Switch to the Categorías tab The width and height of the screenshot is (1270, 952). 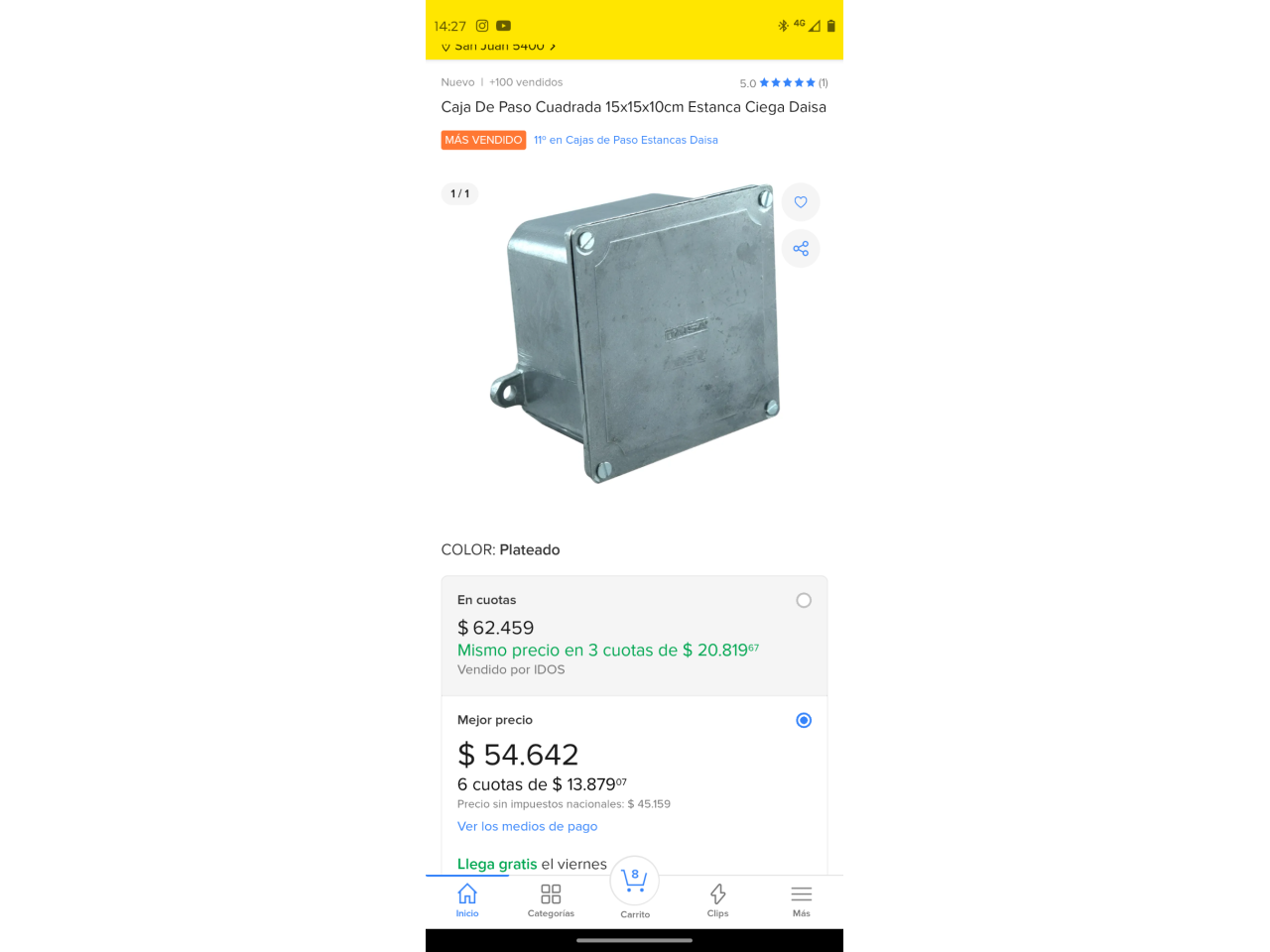coord(551,900)
